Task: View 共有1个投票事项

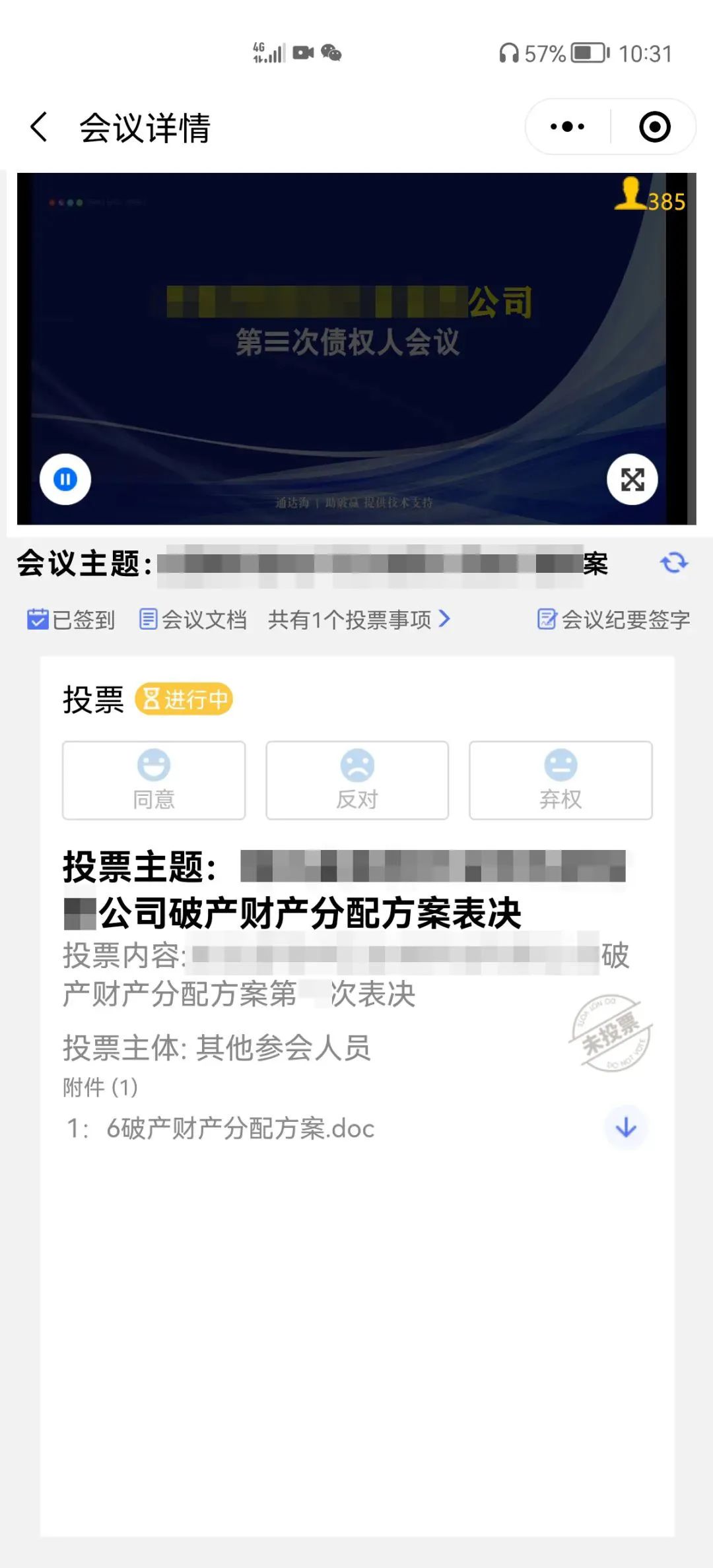Action: [x=359, y=620]
